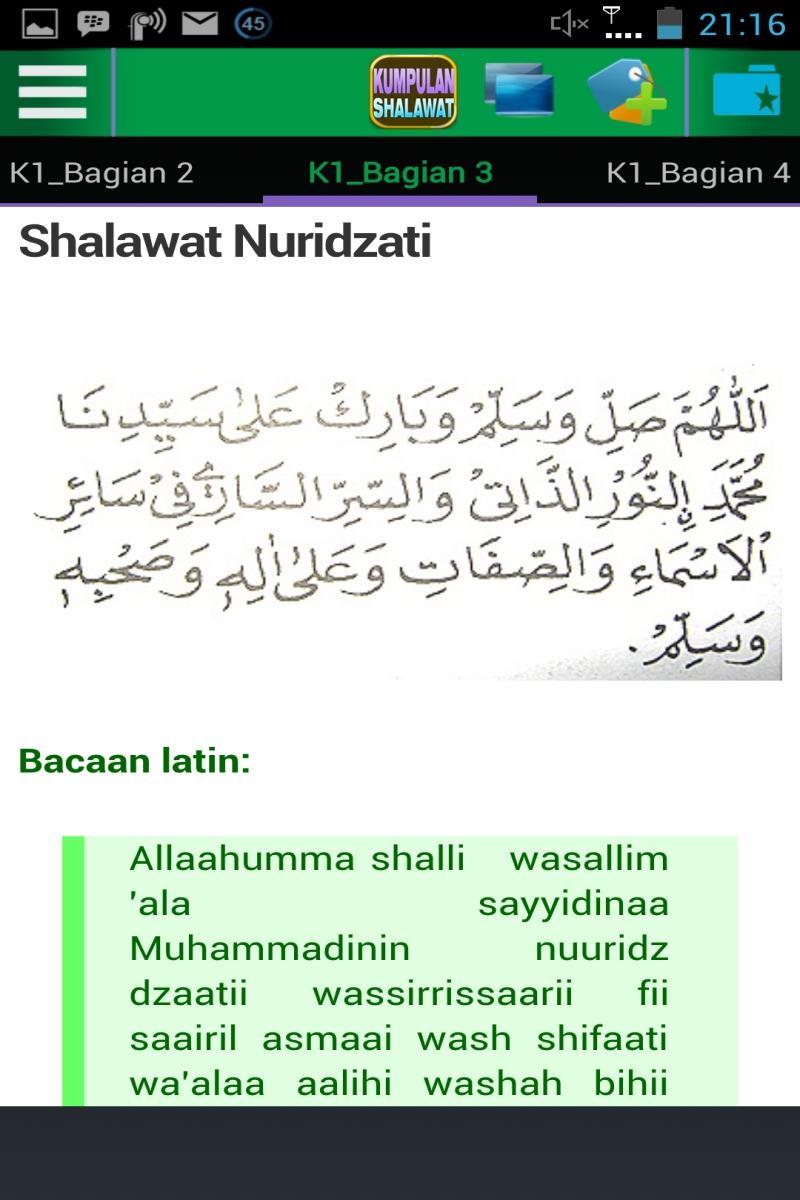Open the hamburger drawer menu

pyautogui.click(x=52, y=92)
